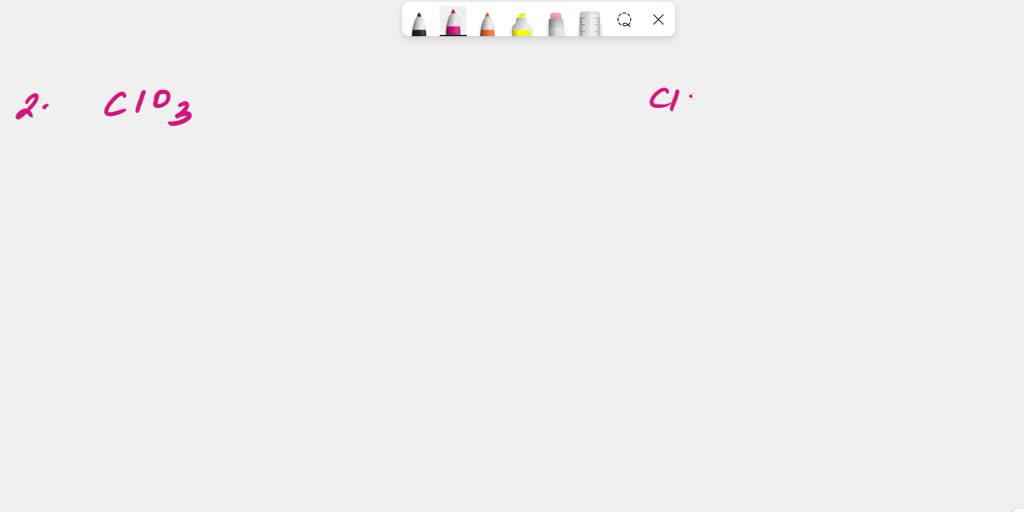
Task: Switch to the eraser tool
Action: tap(556, 23)
